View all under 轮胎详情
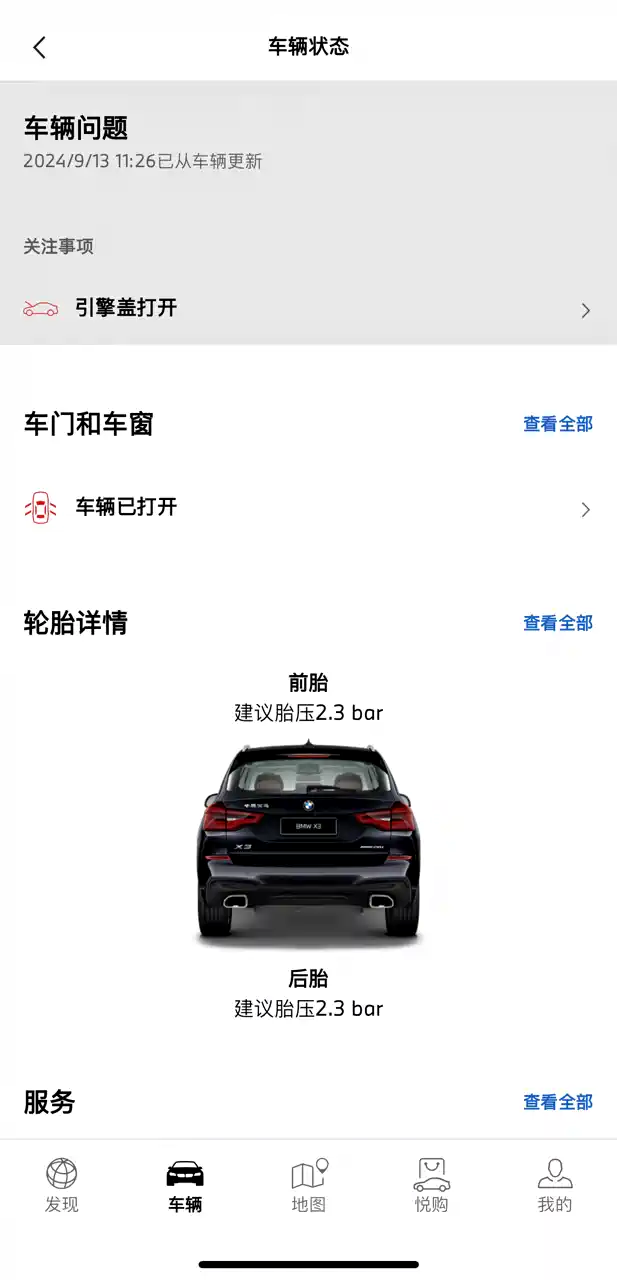617x1280 pixels. pos(557,623)
